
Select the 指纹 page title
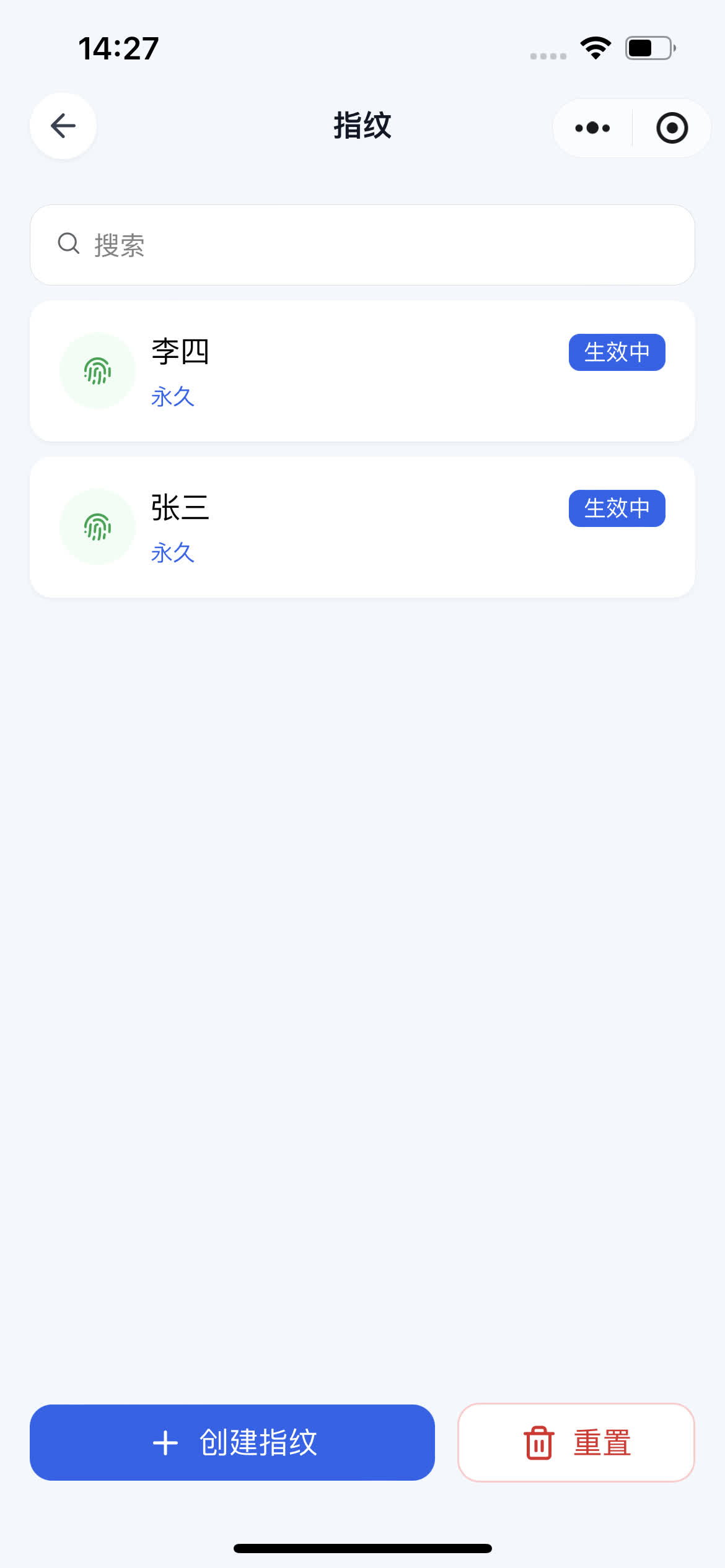click(362, 126)
